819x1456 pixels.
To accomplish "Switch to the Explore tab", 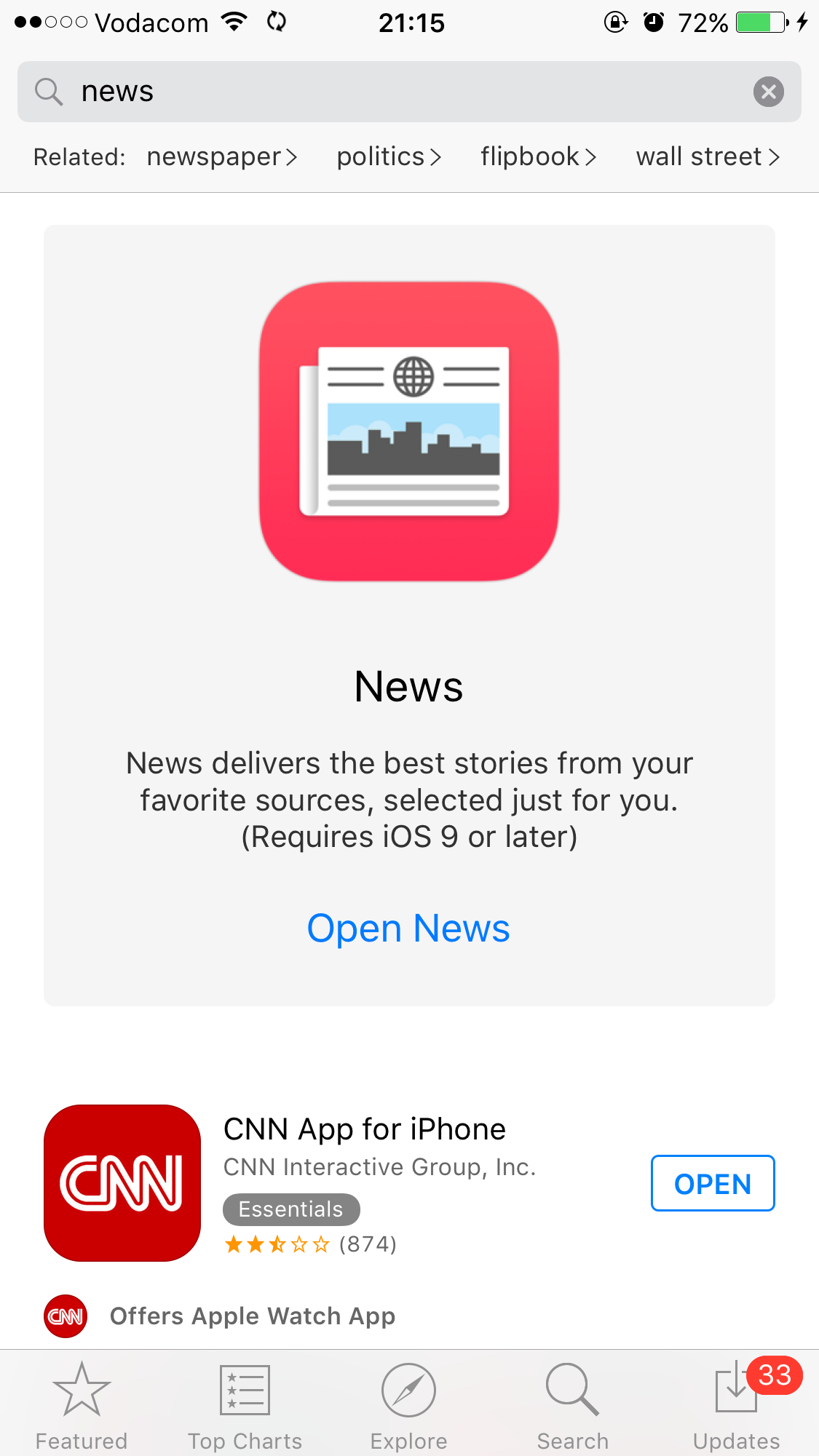I will (x=408, y=1406).
